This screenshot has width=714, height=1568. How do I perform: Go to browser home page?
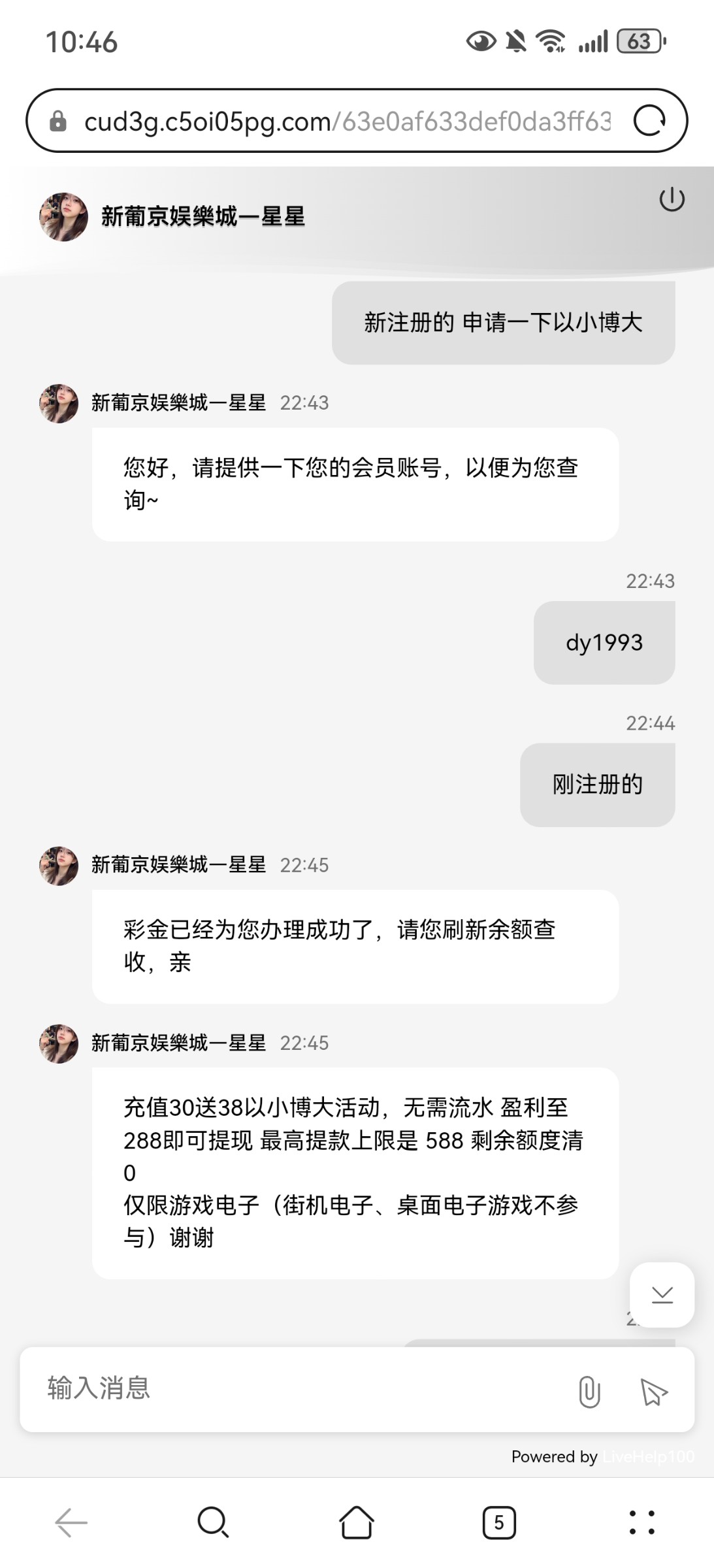tap(357, 1522)
